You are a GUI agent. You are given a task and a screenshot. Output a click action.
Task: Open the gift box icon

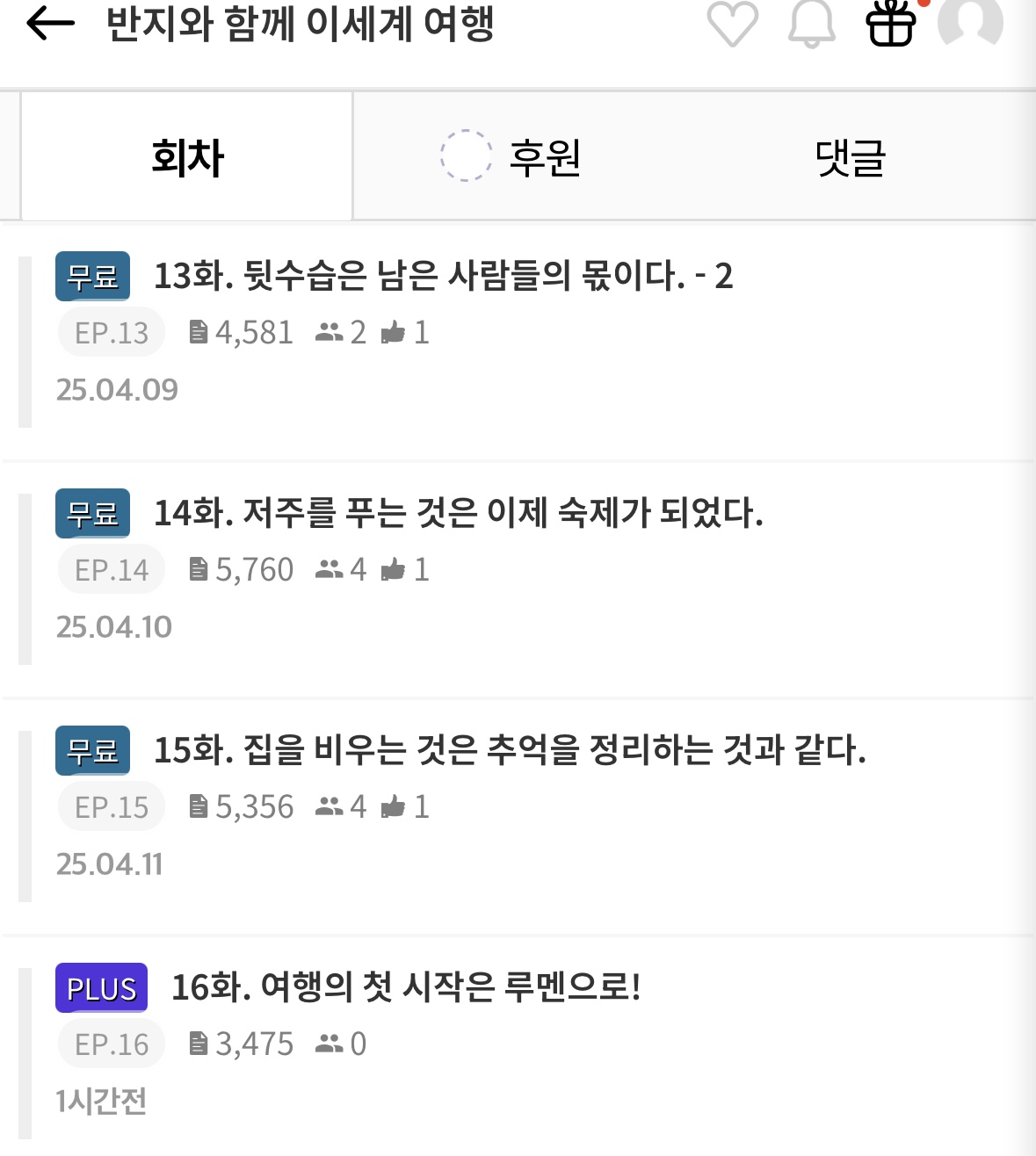[891, 24]
